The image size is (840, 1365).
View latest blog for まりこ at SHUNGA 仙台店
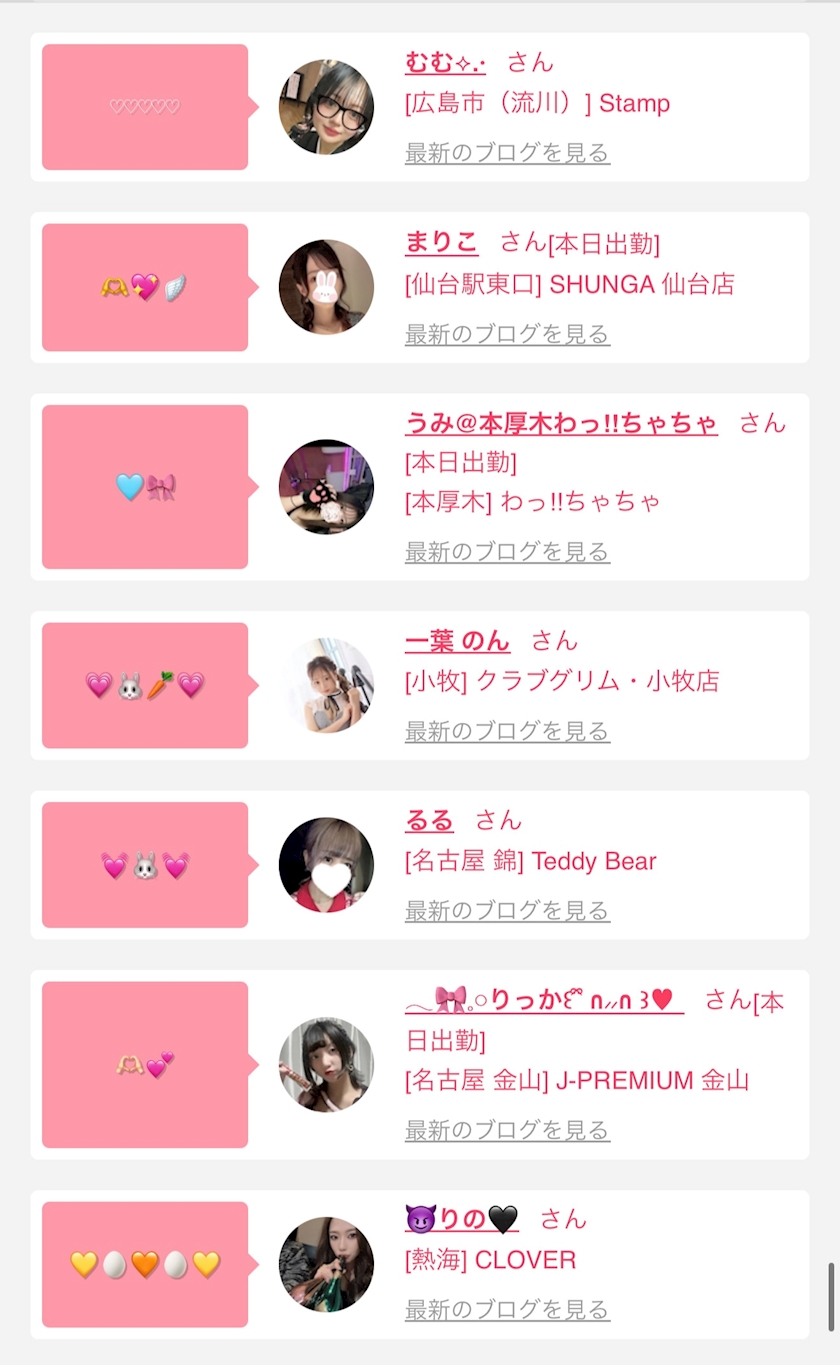click(x=507, y=334)
